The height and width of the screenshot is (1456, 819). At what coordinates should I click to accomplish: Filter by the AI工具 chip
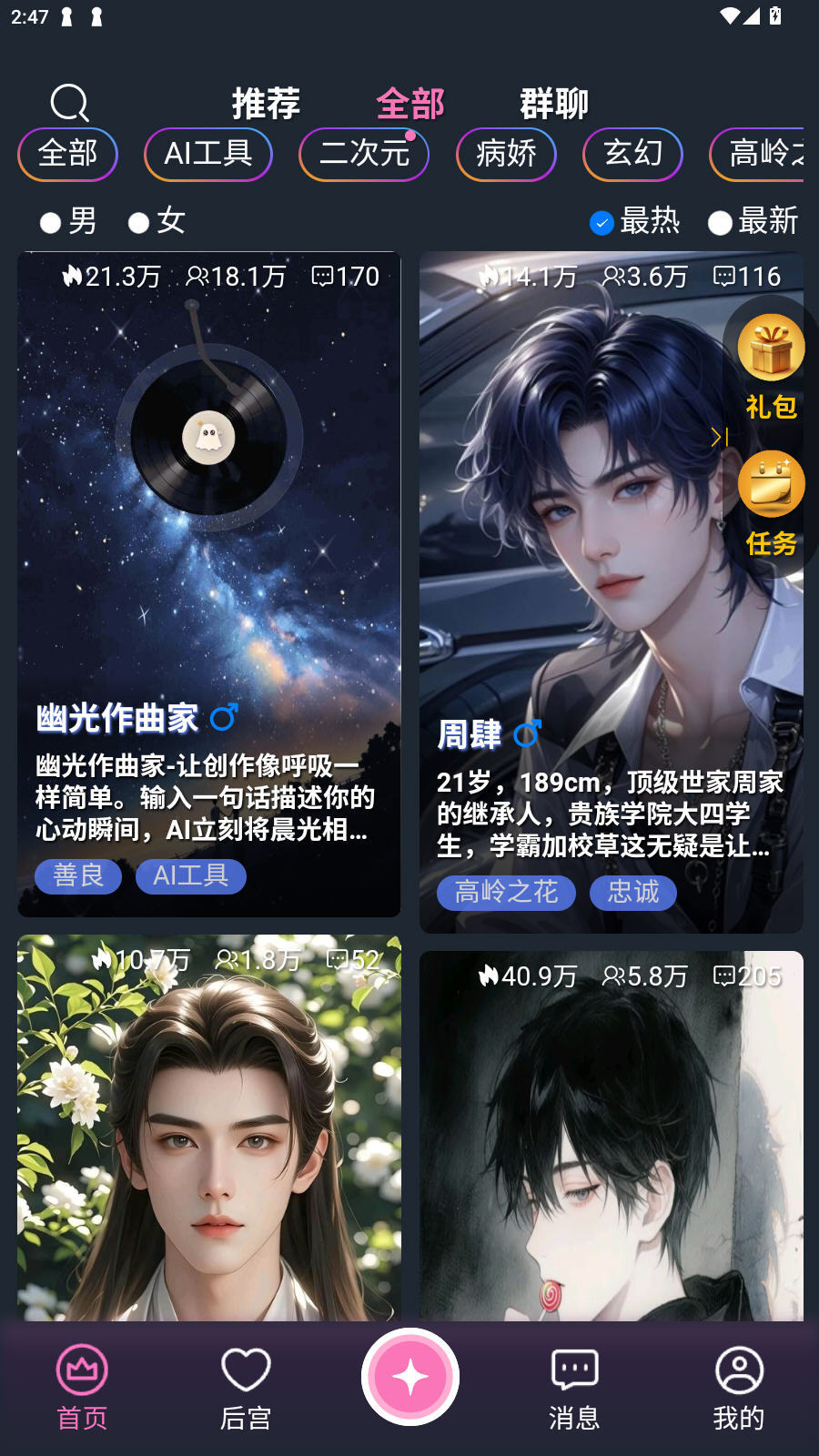tap(207, 154)
